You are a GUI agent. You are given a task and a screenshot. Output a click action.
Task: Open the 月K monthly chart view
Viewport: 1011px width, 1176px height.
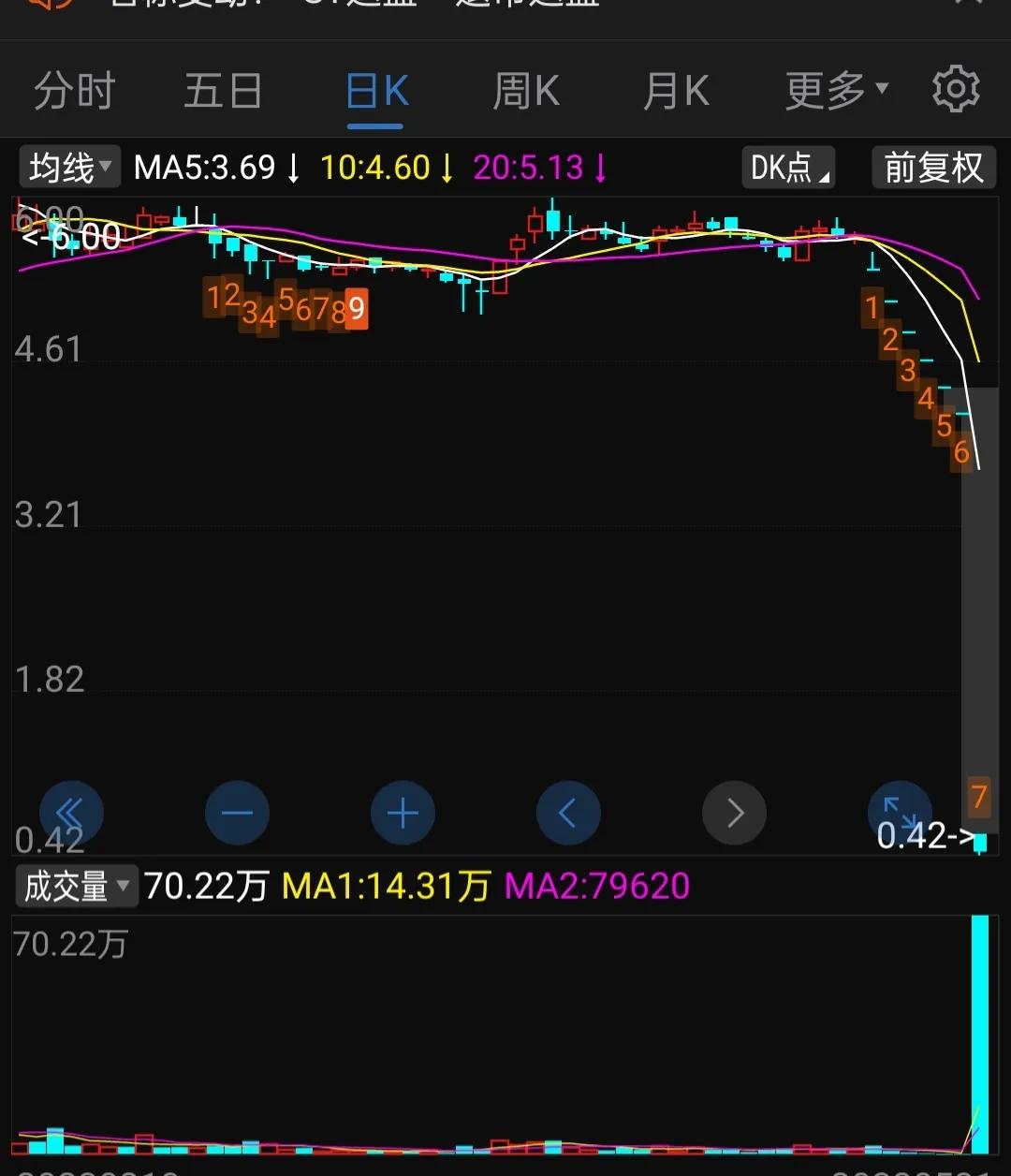pos(676,89)
